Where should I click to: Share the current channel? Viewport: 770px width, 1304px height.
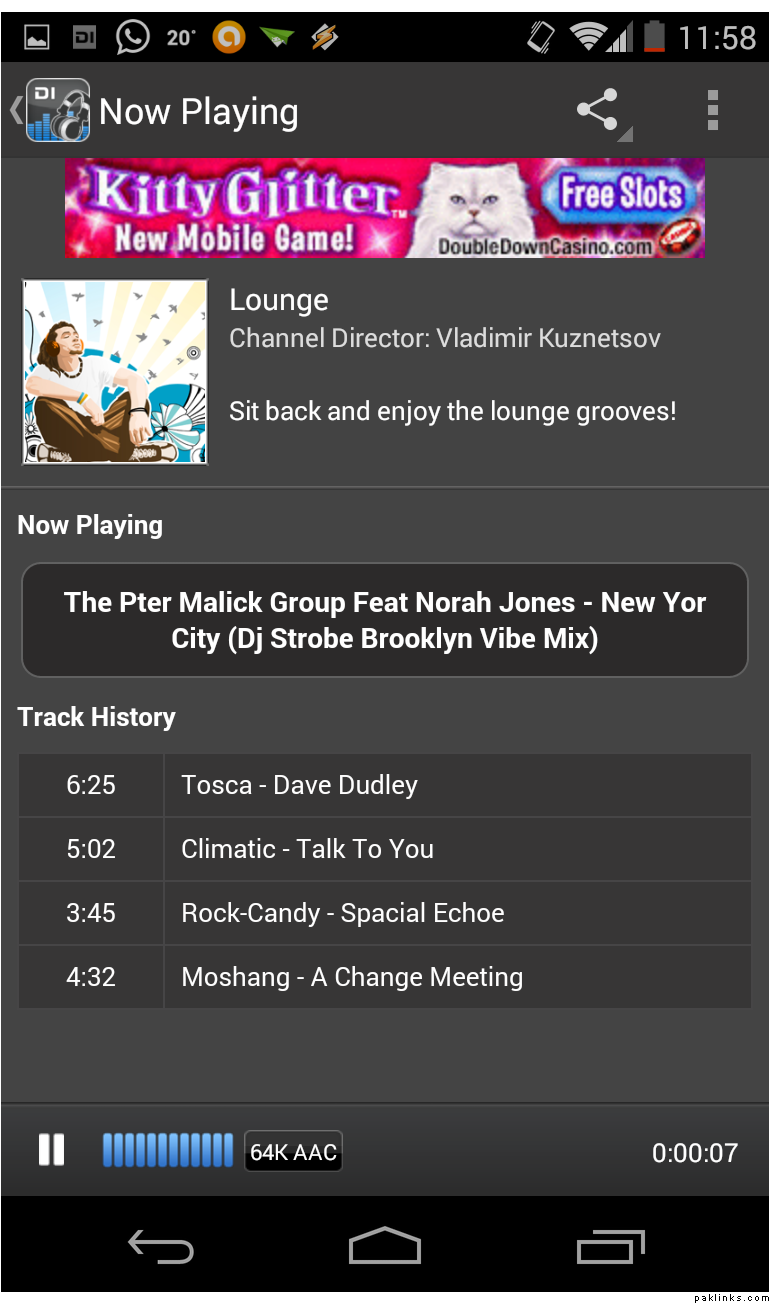click(598, 110)
